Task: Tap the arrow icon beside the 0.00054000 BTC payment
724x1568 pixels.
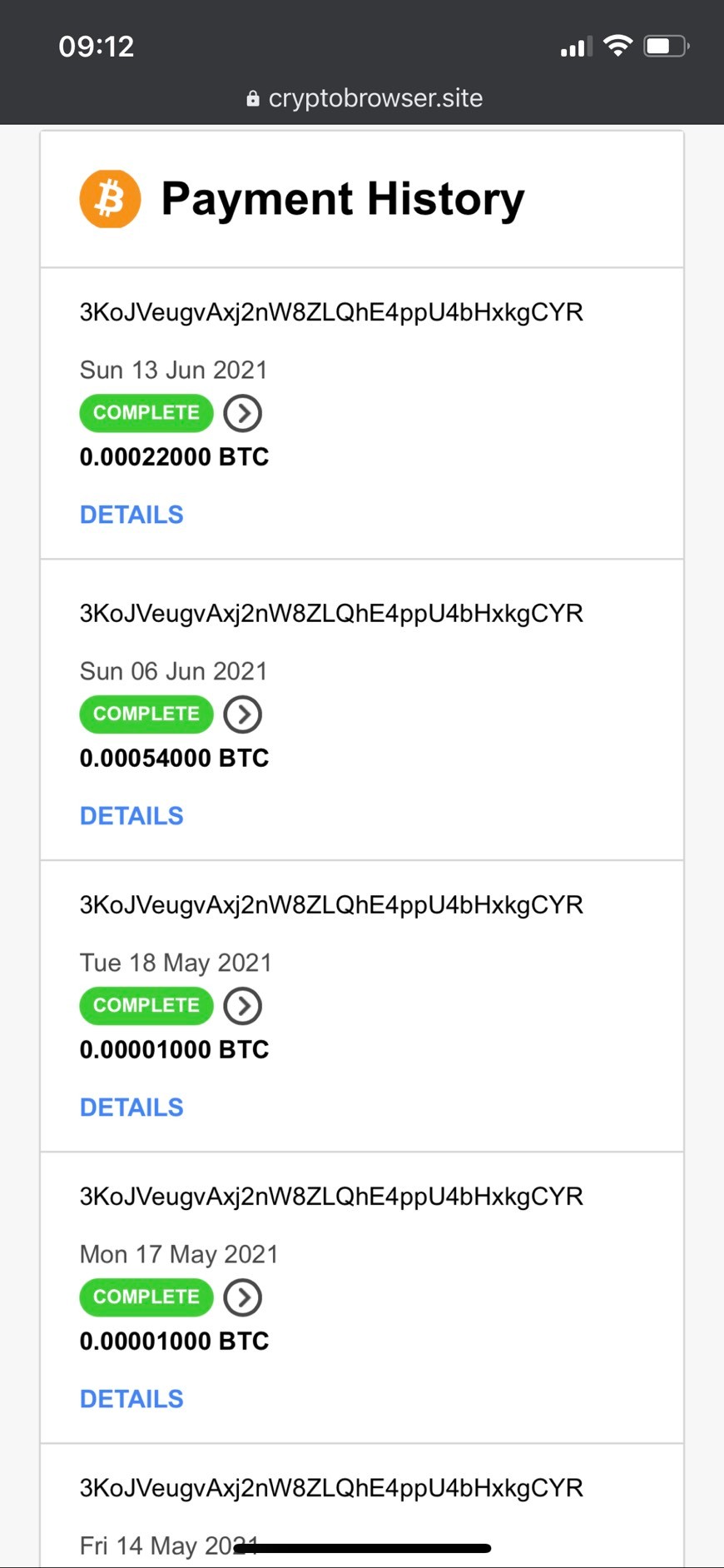Action: [x=243, y=714]
